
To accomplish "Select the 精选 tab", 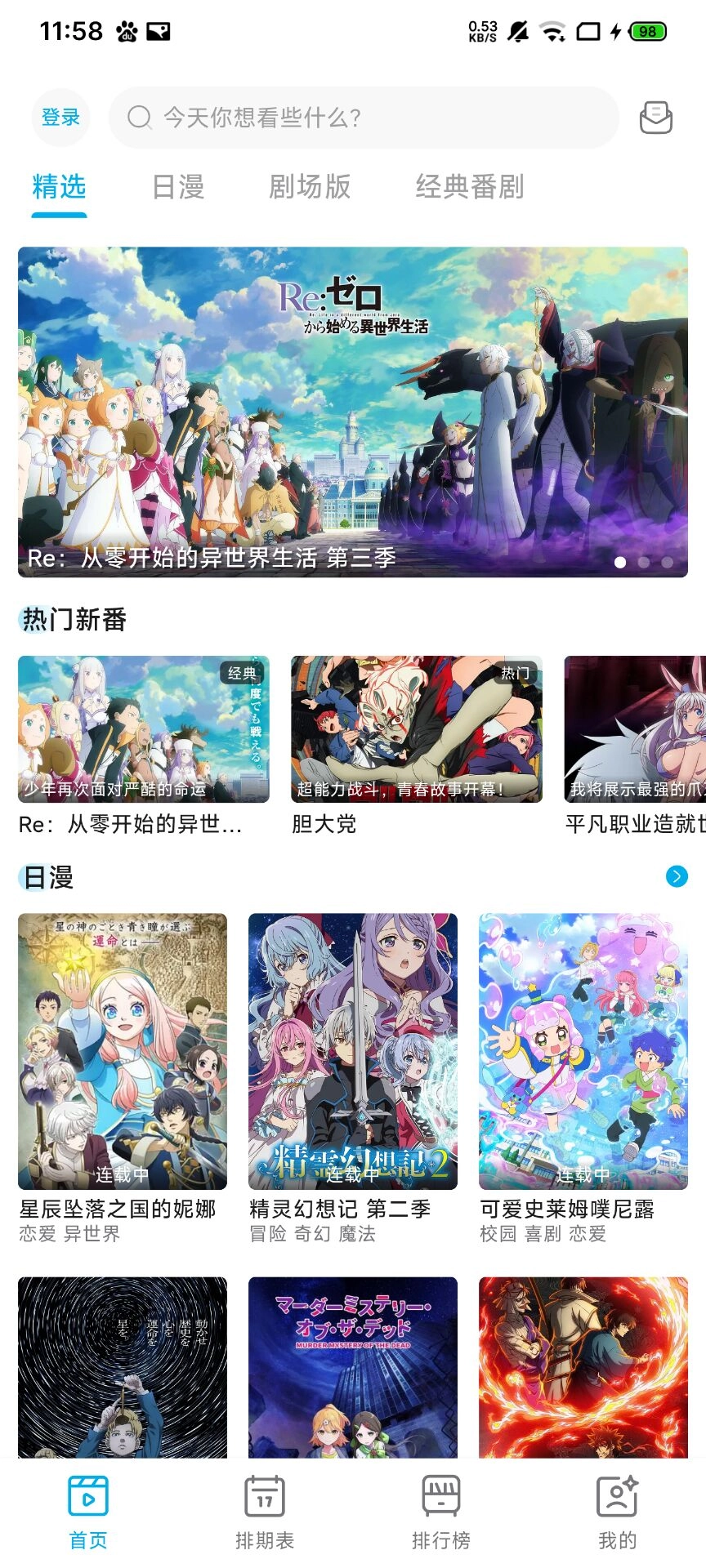I will (x=58, y=188).
